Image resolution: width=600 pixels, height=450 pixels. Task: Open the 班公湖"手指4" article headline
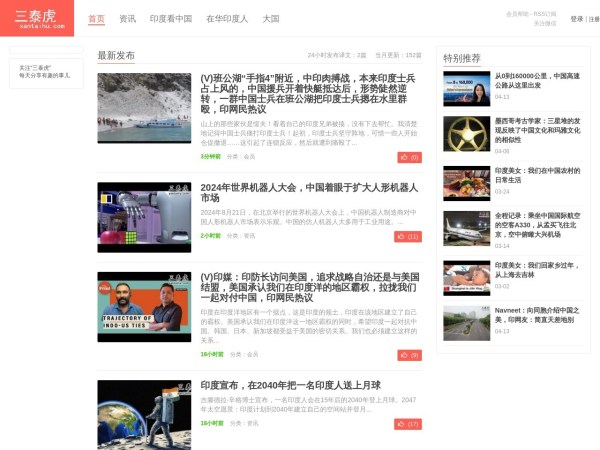click(309, 93)
